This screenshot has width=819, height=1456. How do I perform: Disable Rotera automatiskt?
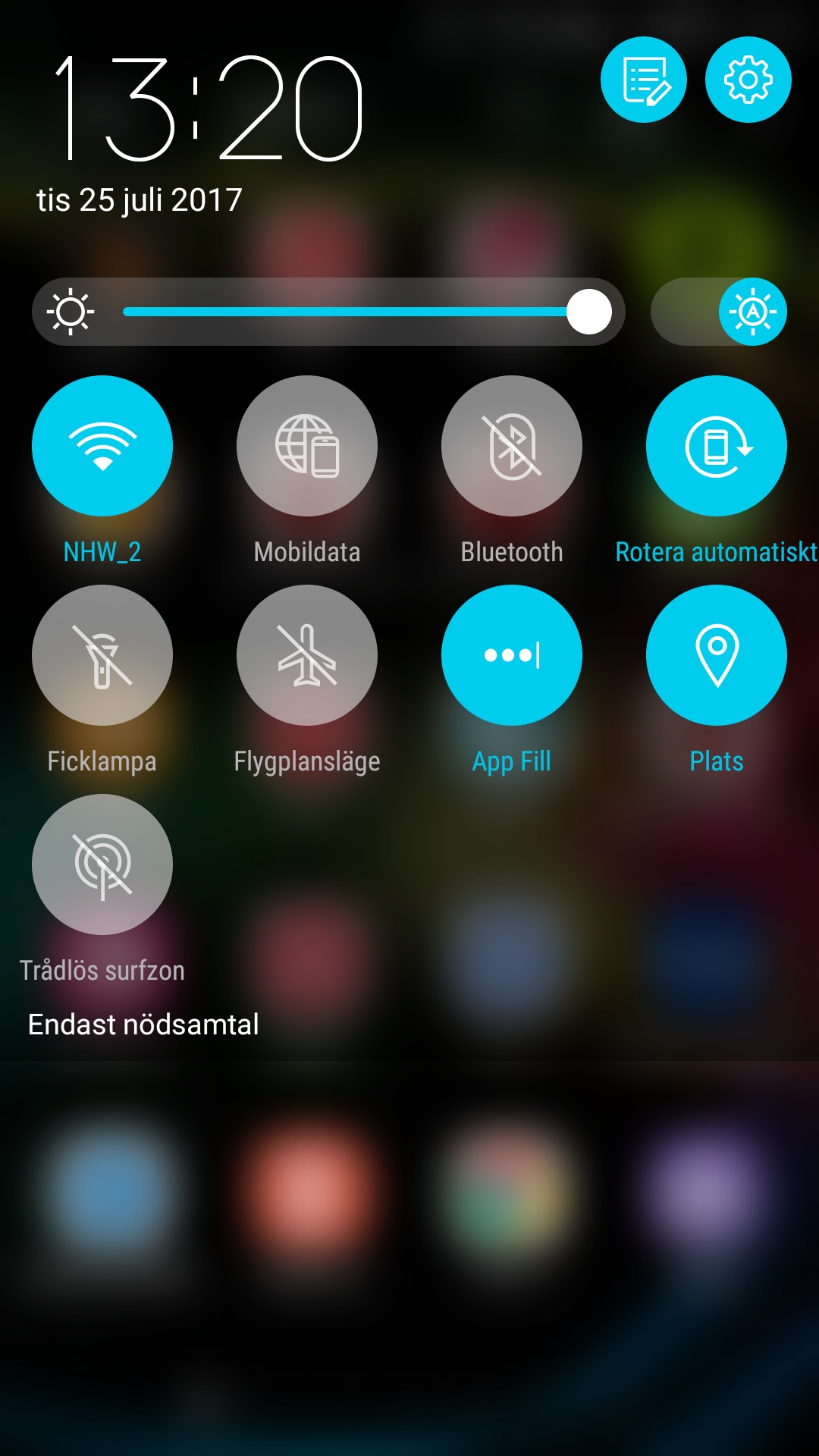pyautogui.click(x=717, y=446)
